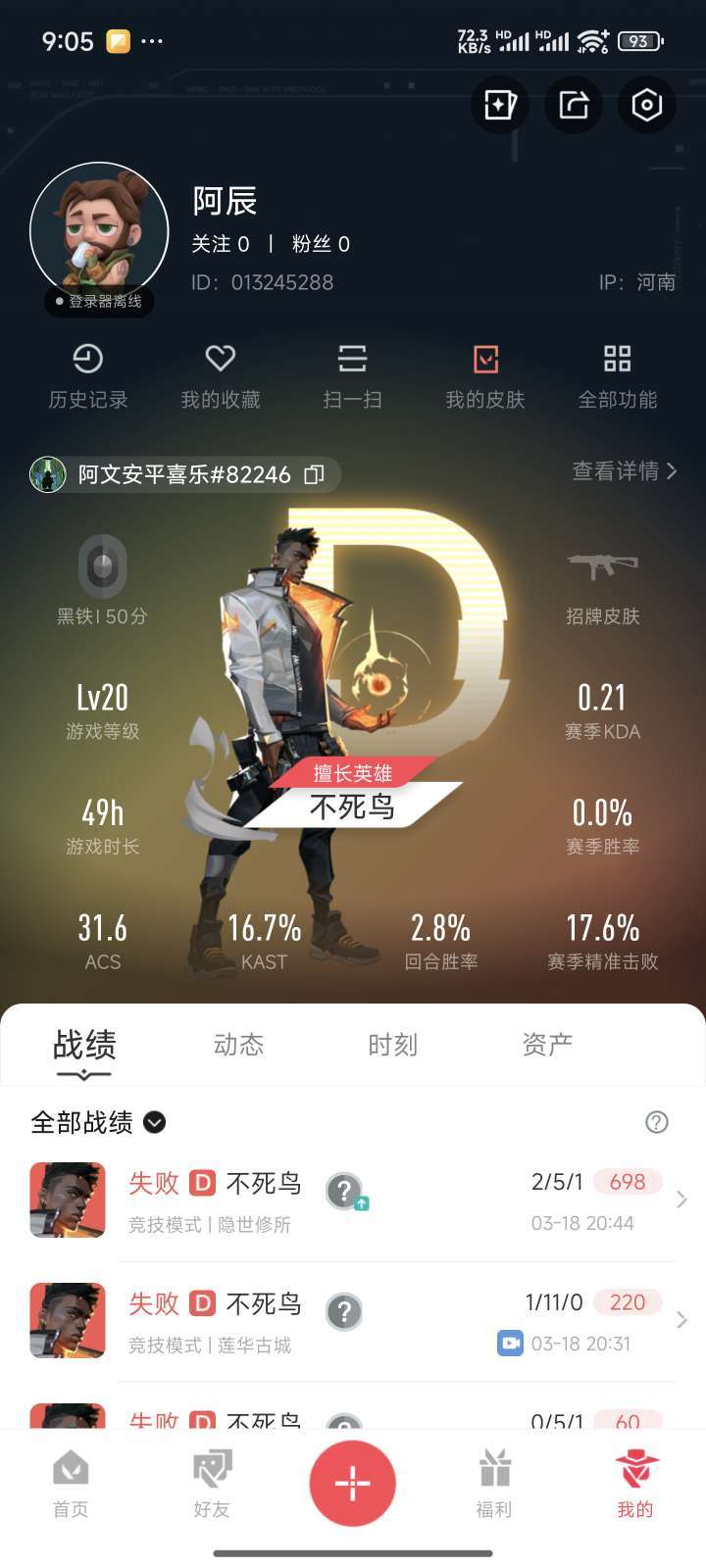Viewport: 706px width, 1568px height.
Task: Copy game ID 阿文安平喜乐#82246
Action: point(314,475)
